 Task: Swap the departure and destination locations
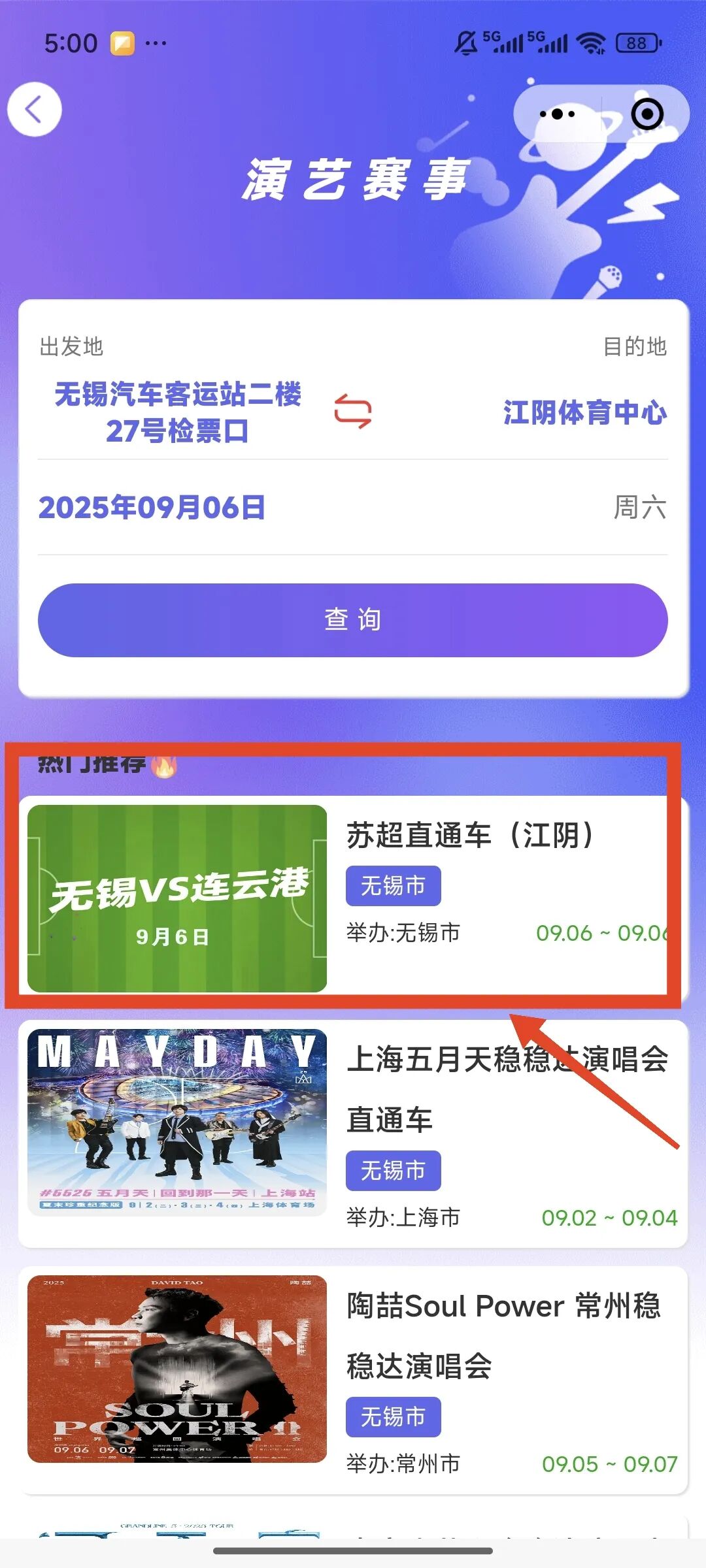[x=353, y=412]
